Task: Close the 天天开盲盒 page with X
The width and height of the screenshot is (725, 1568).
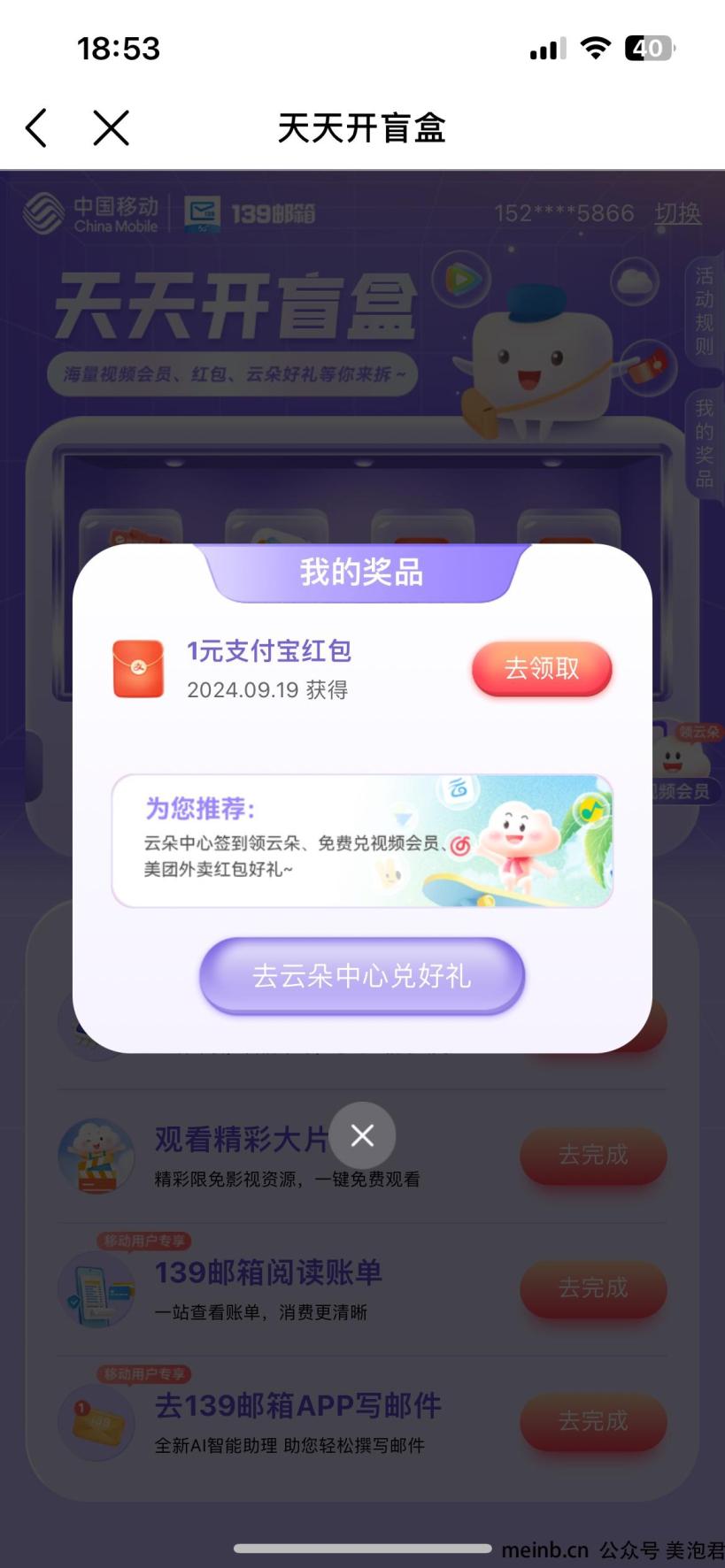Action: [x=112, y=128]
